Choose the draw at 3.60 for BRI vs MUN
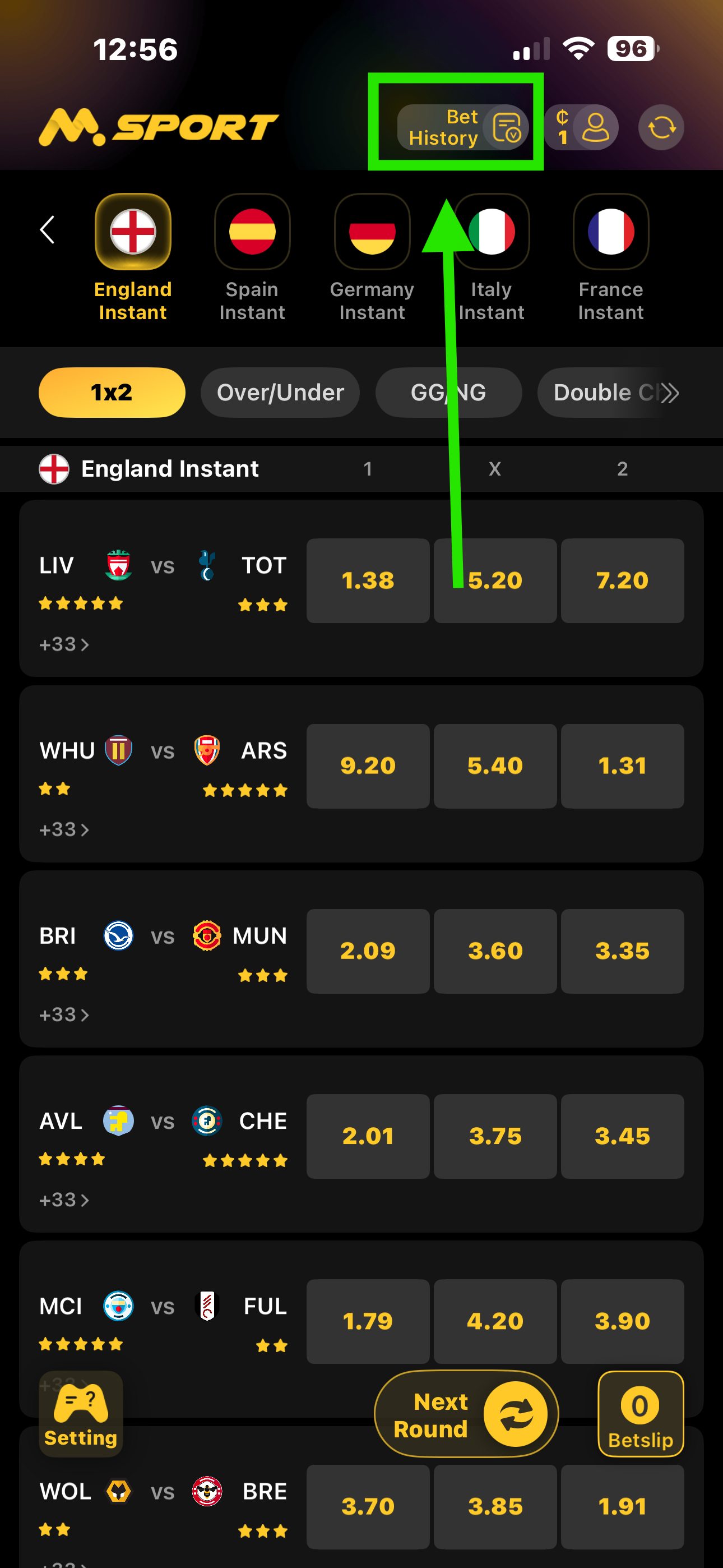This screenshot has width=723, height=1568. (x=495, y=951)
